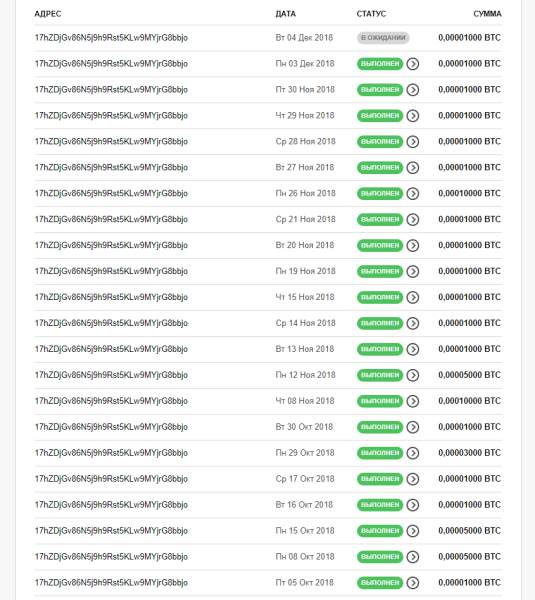View transaction for Ср 21 Ноя 2018

(x=413, y=220)
